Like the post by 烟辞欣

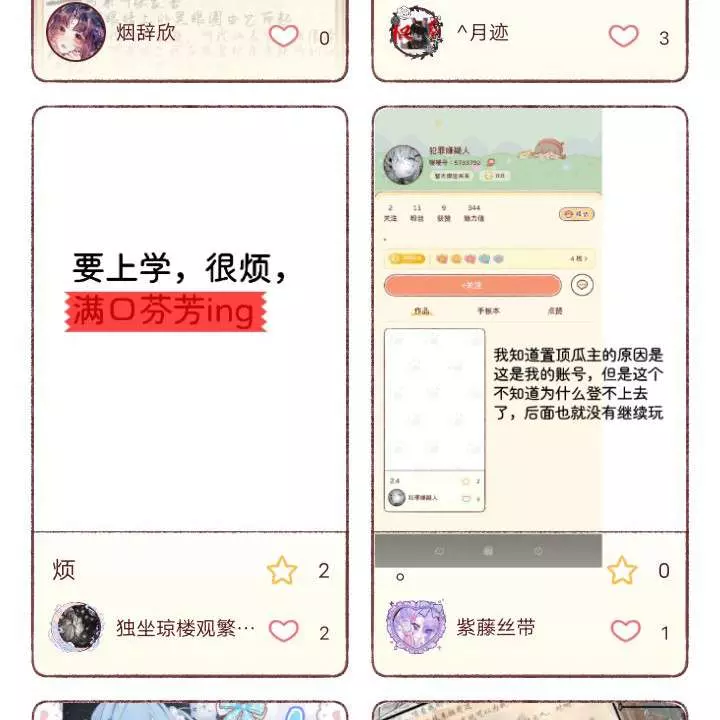click(x=284, y=37)
